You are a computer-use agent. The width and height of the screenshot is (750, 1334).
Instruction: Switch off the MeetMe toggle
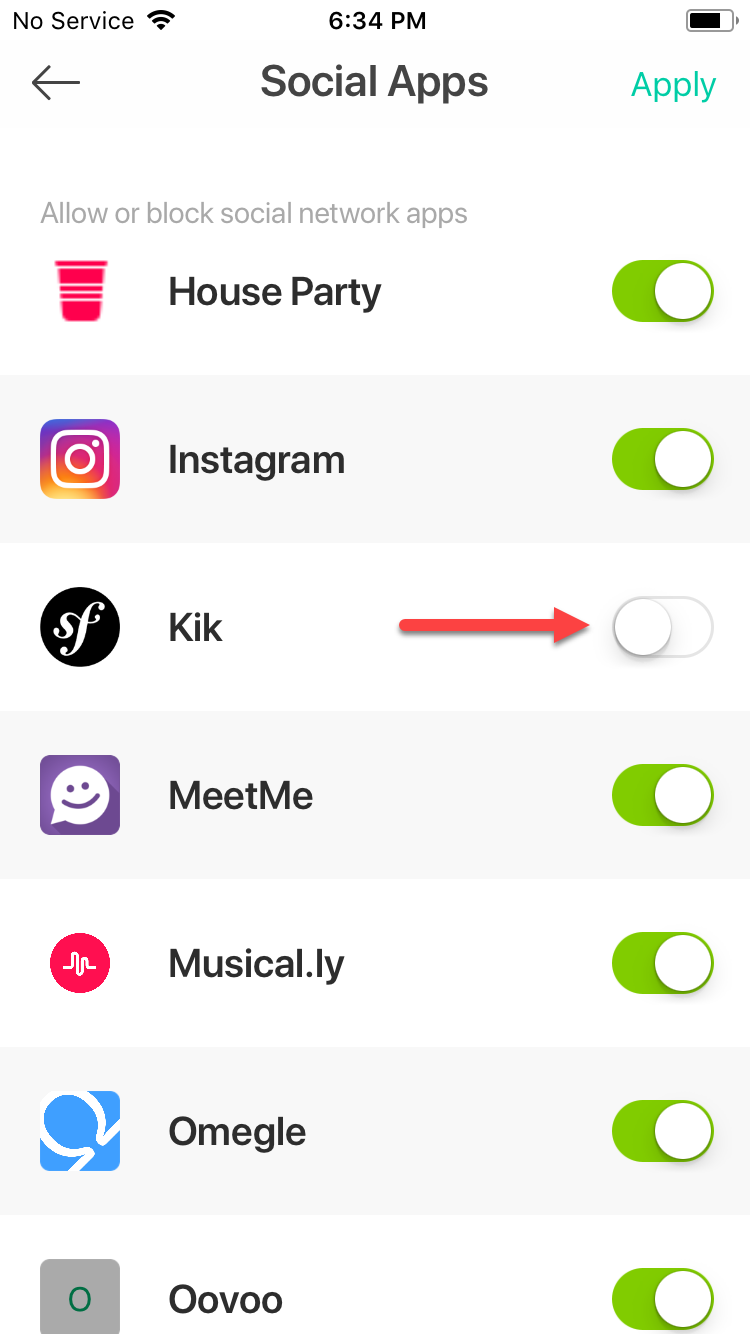662,796
